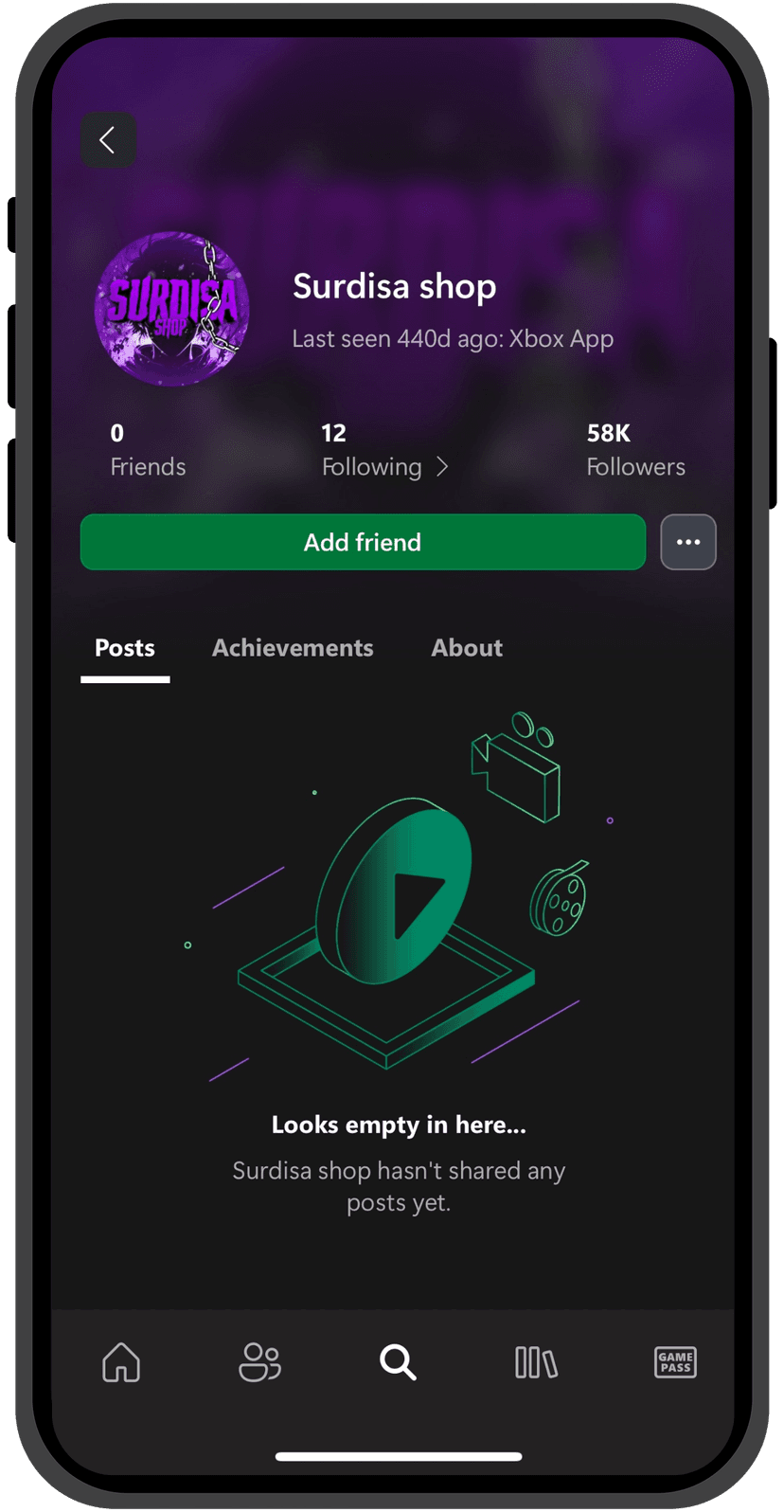Go back using the top-left arrow
Image resolution: width=784 pixels, height=1512 pixels.
108,140
